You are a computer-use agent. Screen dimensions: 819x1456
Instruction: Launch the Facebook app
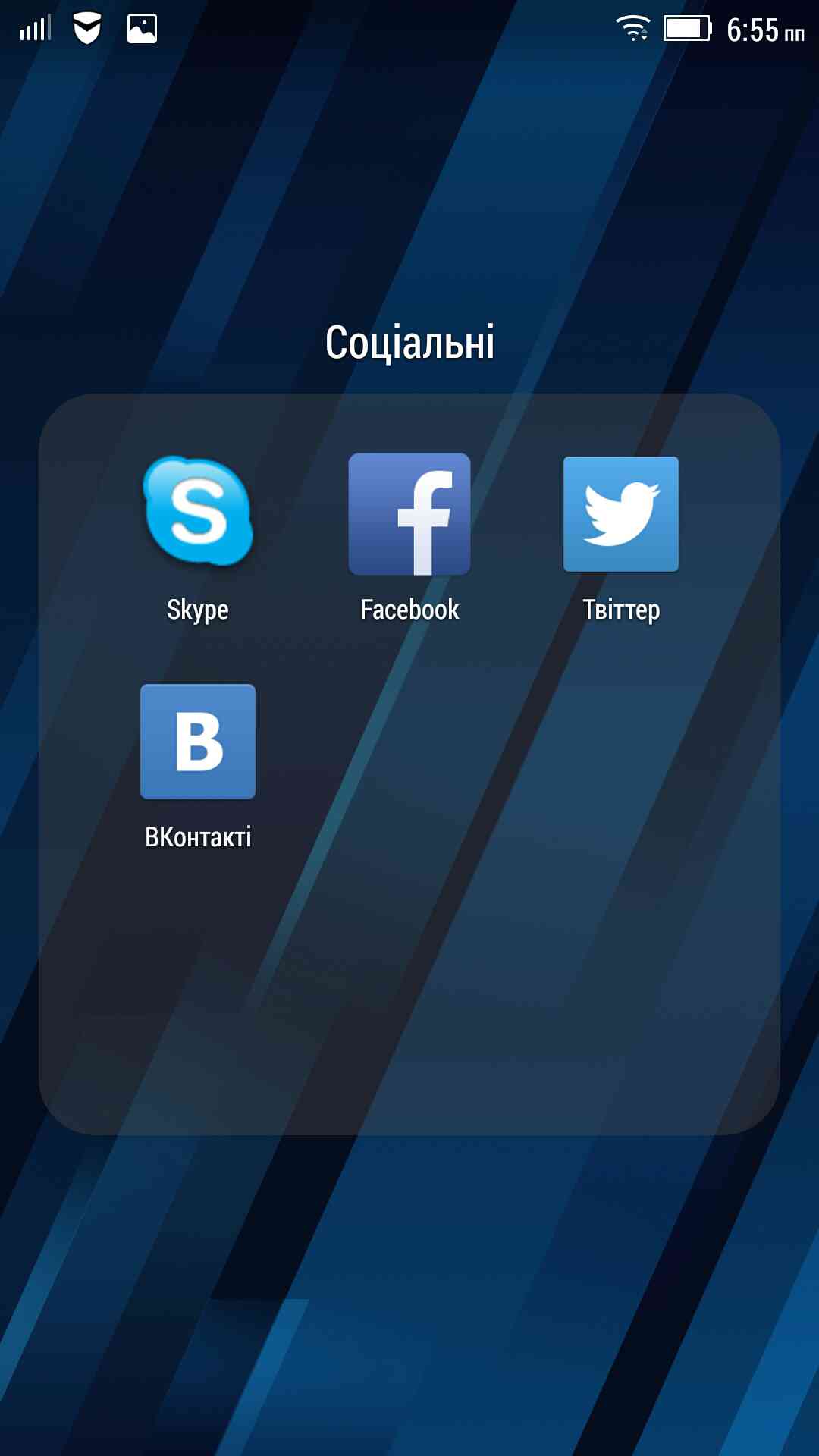click(409, 514)
